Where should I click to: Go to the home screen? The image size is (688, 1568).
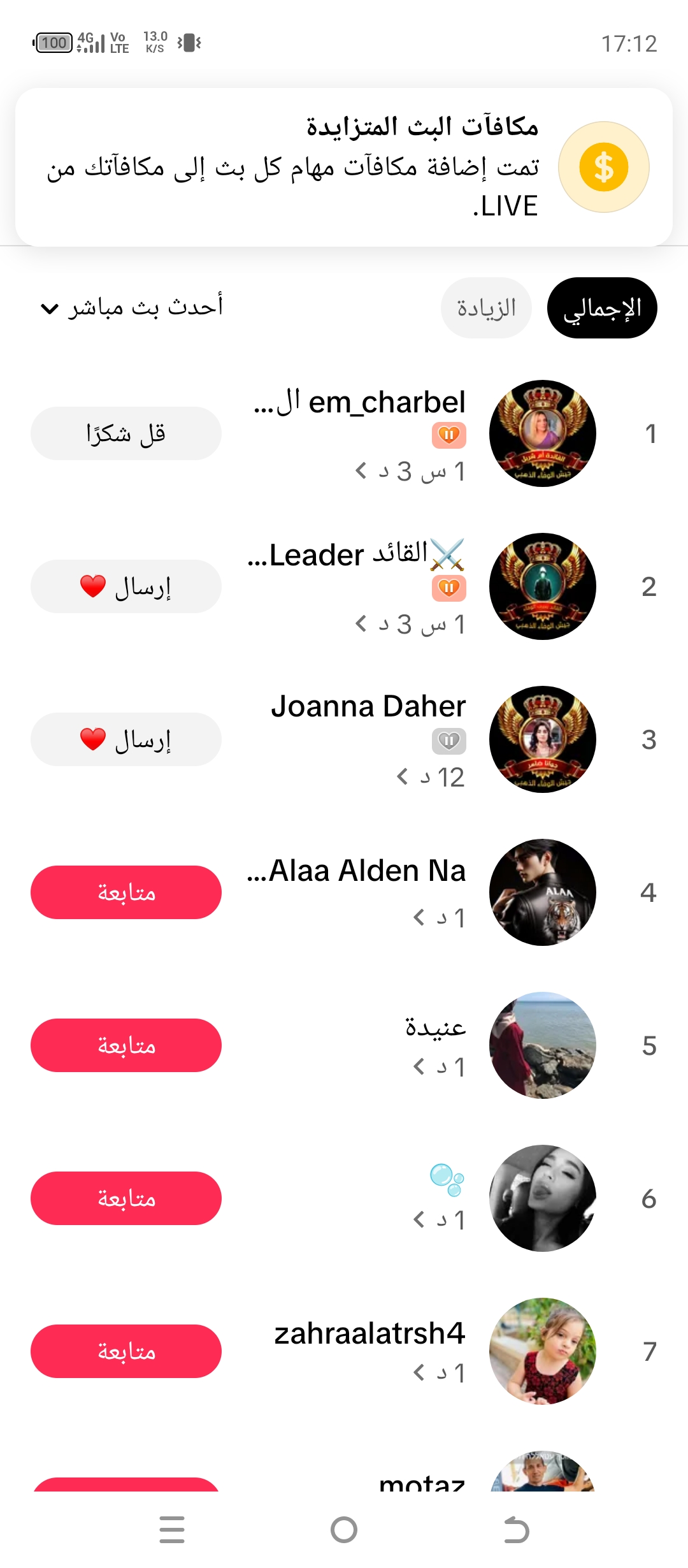coord(344,1530)
